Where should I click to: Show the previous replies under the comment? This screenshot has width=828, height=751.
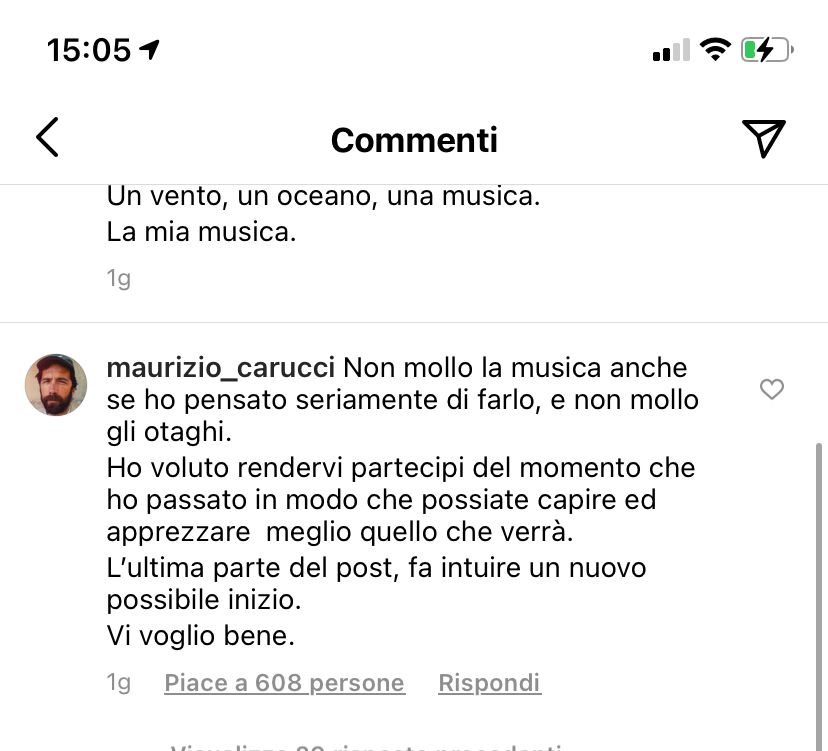(x=365, y=745)
